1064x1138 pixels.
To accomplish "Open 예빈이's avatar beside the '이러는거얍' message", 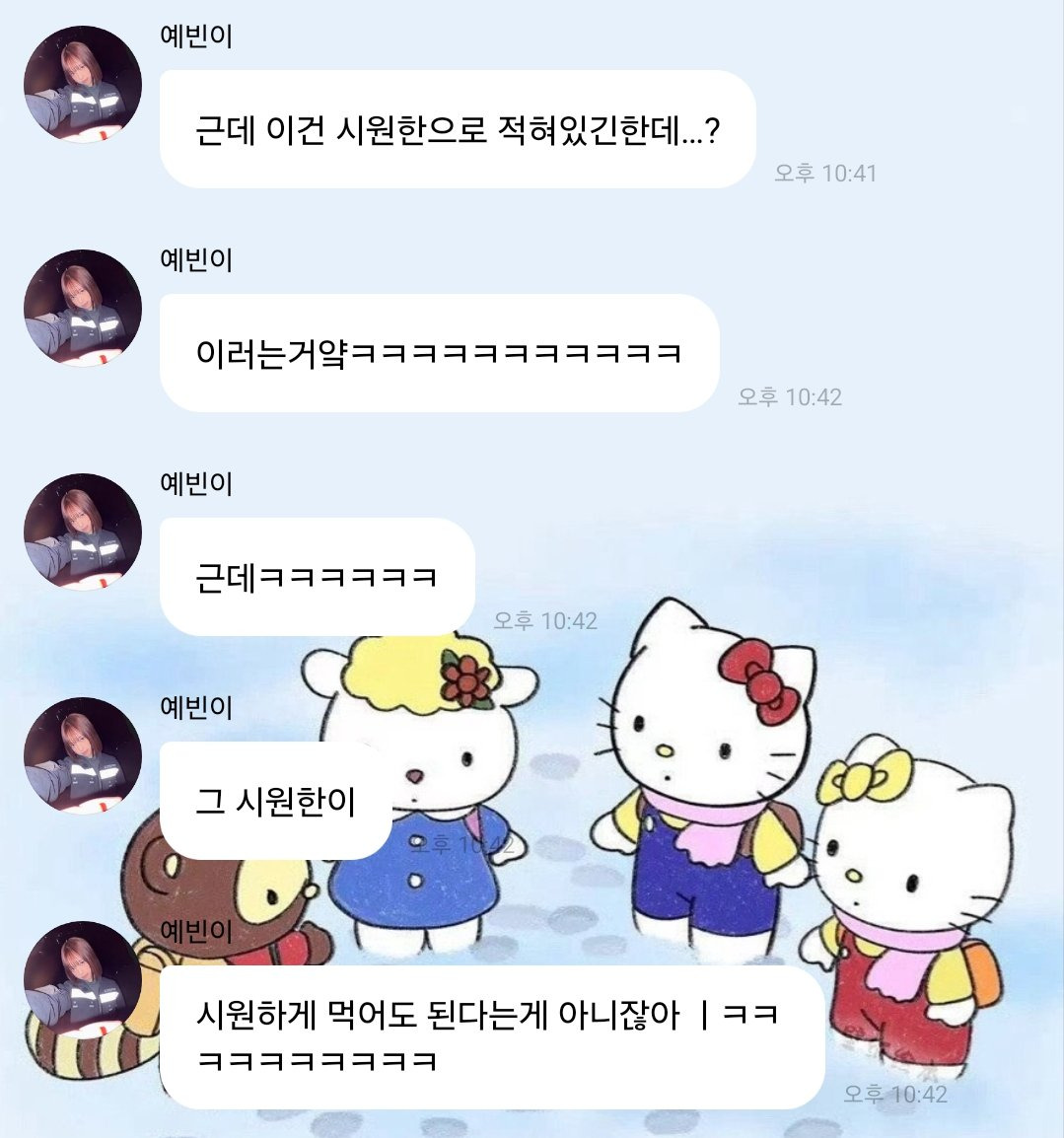I will tap(83, 308).
